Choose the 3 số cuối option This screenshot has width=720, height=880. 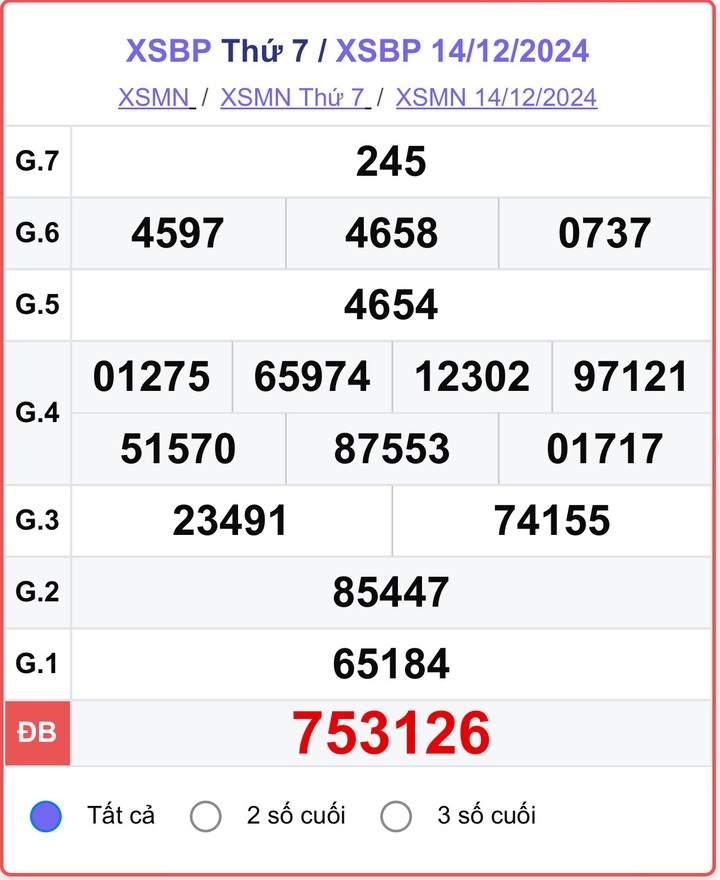(396, 816)
